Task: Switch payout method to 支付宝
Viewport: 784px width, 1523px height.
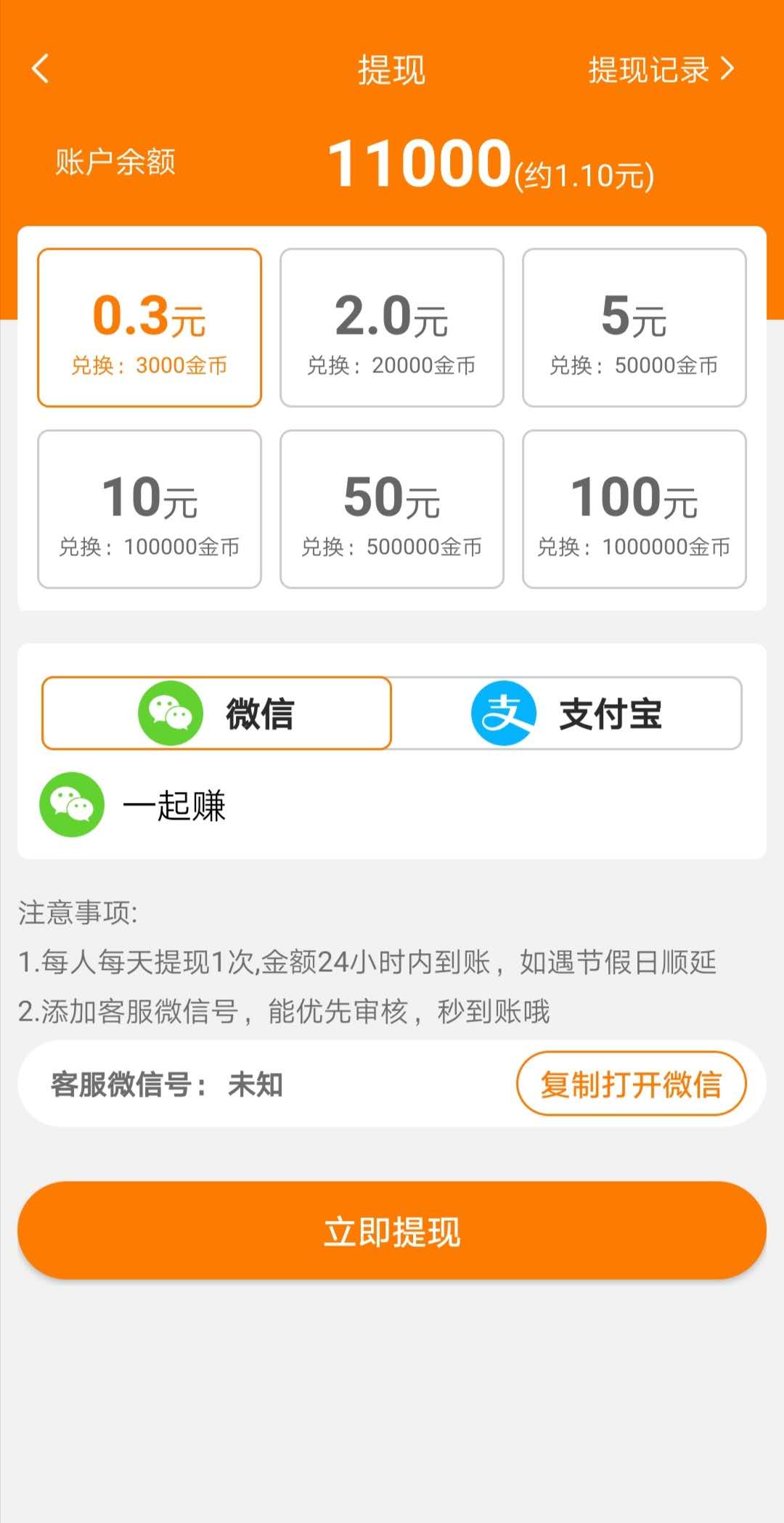Action: coord(567,713)
